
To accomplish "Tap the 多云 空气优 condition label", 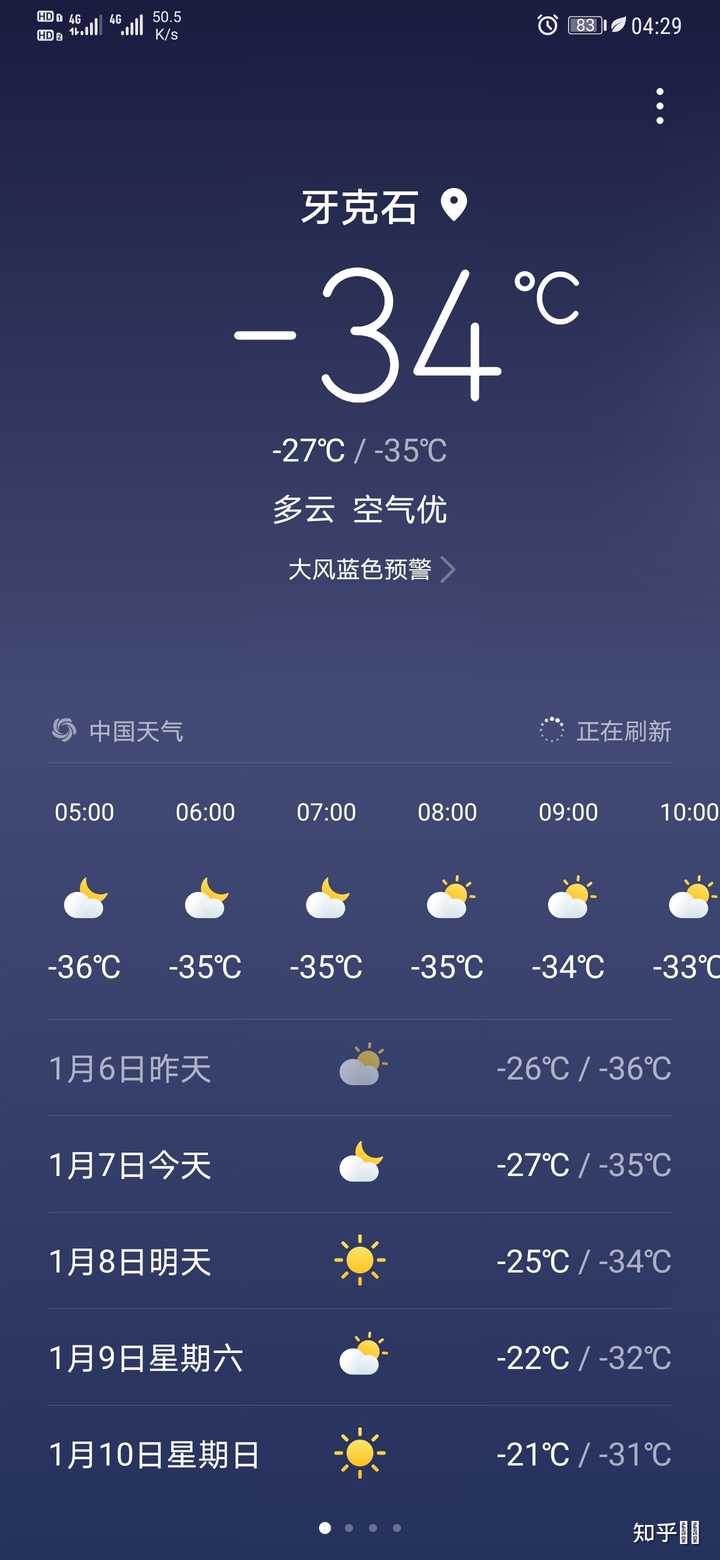I will pos(362,509).
